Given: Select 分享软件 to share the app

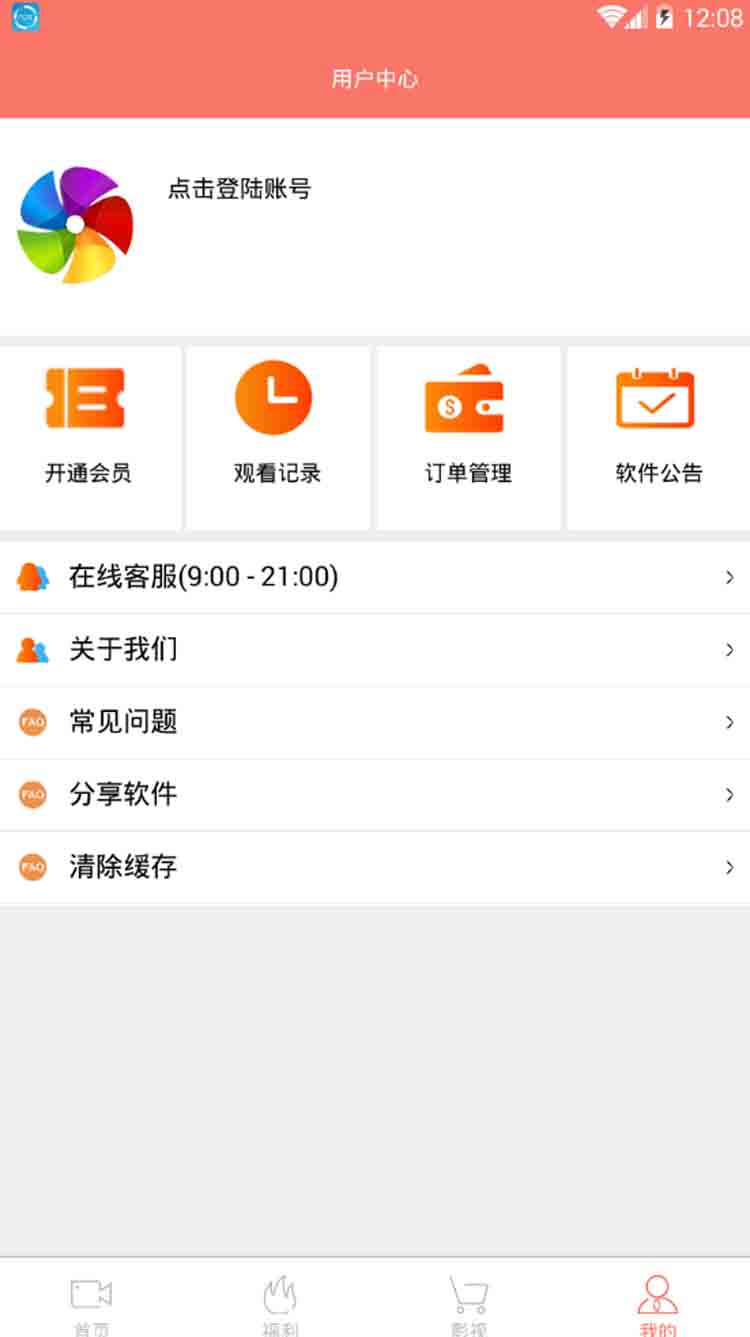Looking at the screenshot, I should pyautogui.click(x=374, y=794).
